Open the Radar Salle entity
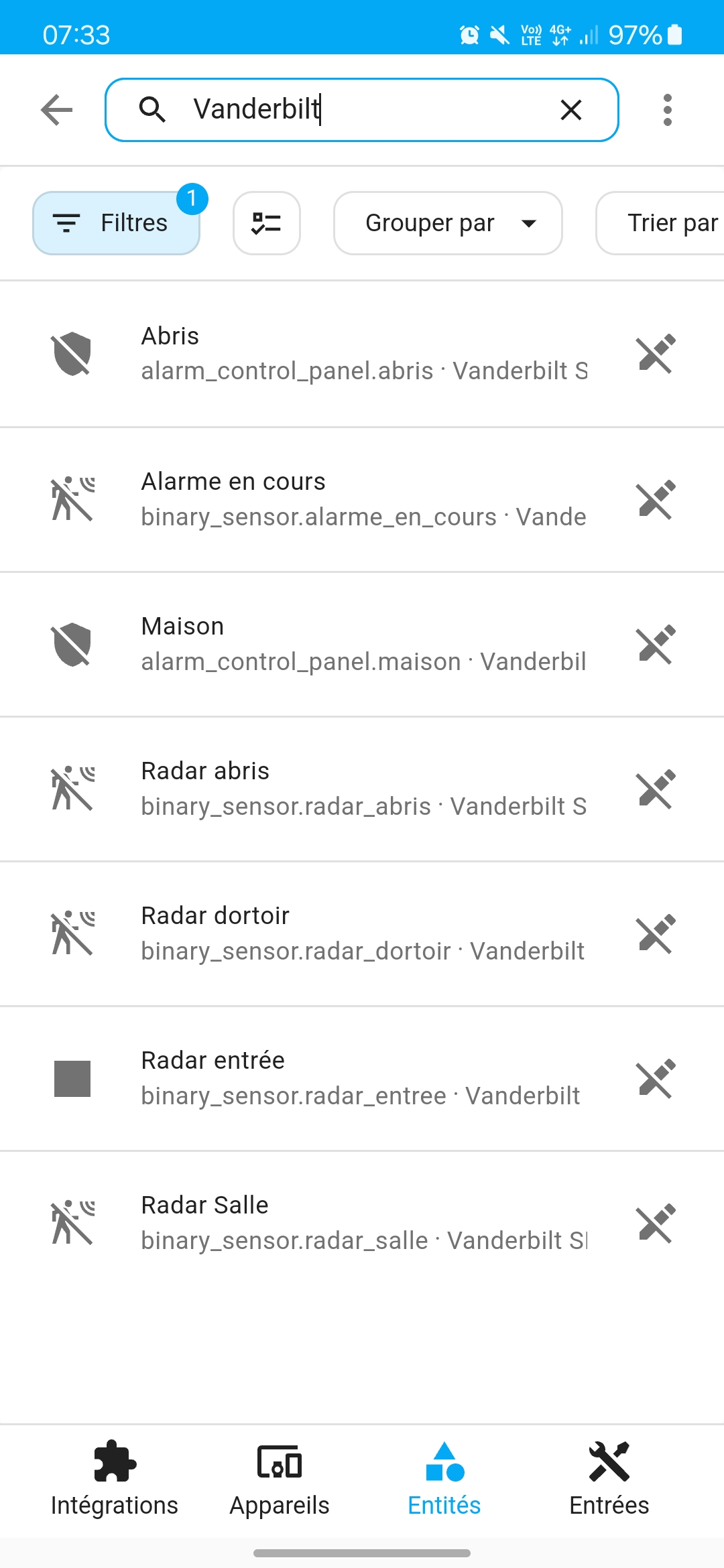The width and height of the screenshot is (724, 1568). (362, 1223)
